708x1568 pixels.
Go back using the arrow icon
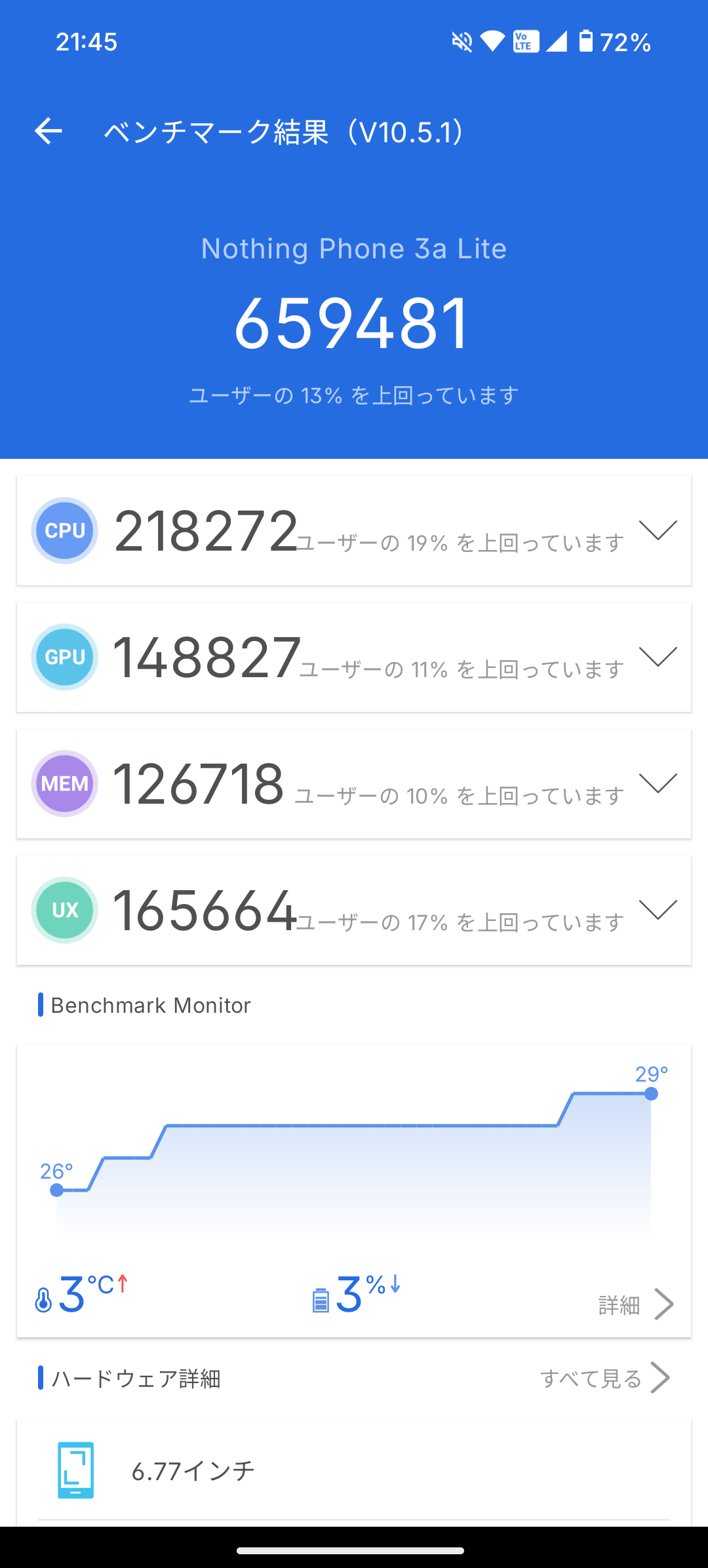49,131
